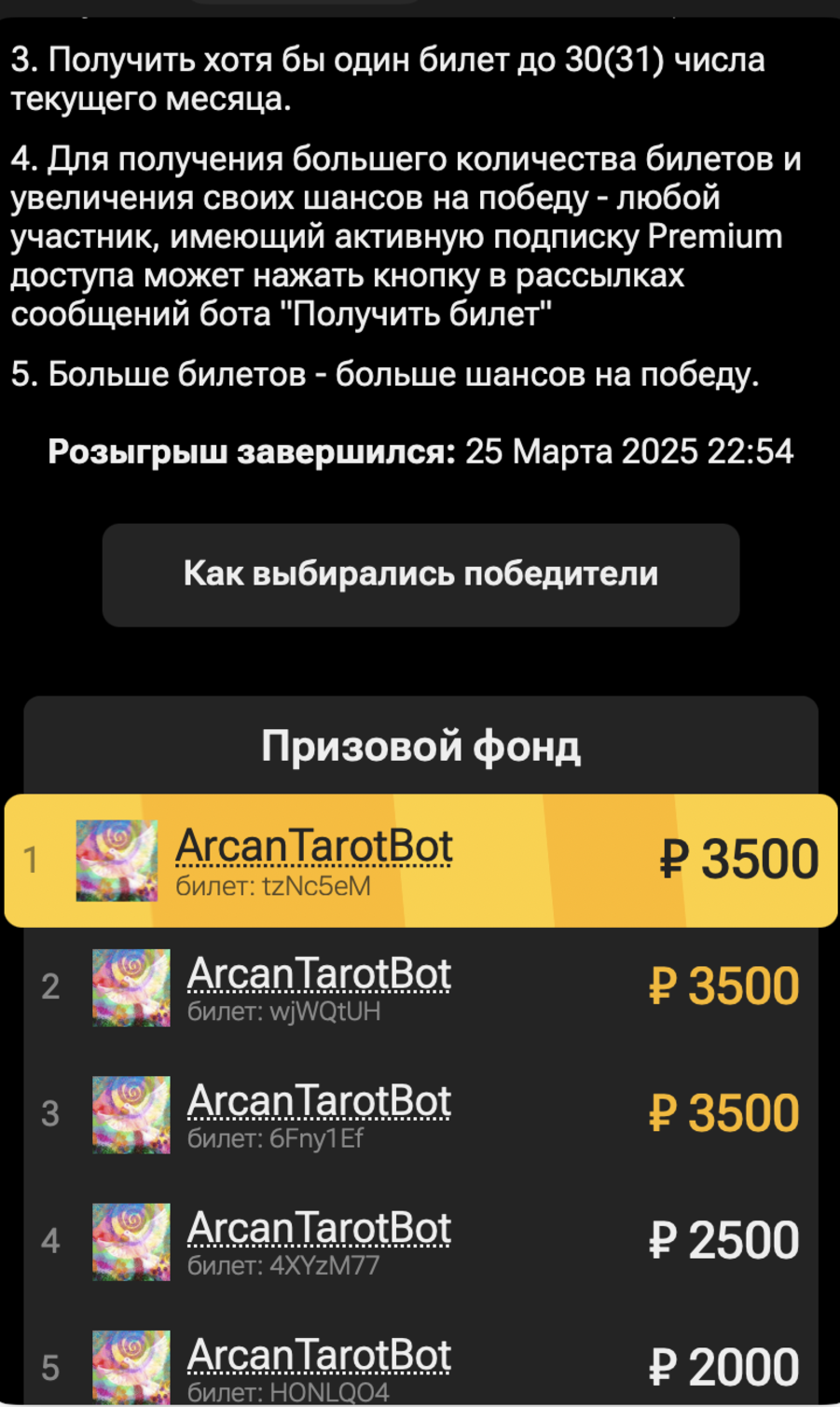Select the highlighted gold winner entry
The height and width of the screenshot is (1407, 840).
[x=420, y=859]
